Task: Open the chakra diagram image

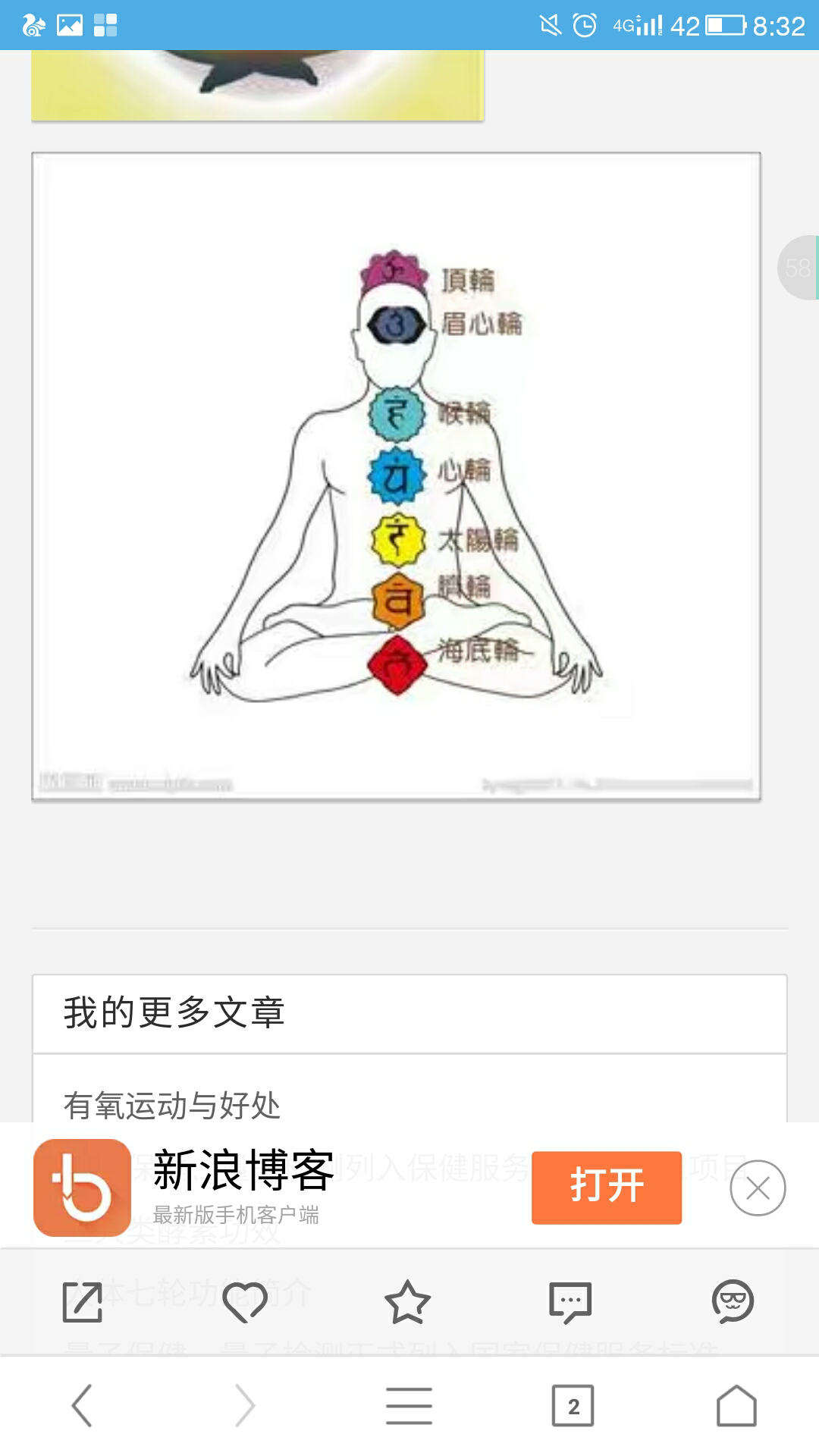Action: tap(396, 476)
